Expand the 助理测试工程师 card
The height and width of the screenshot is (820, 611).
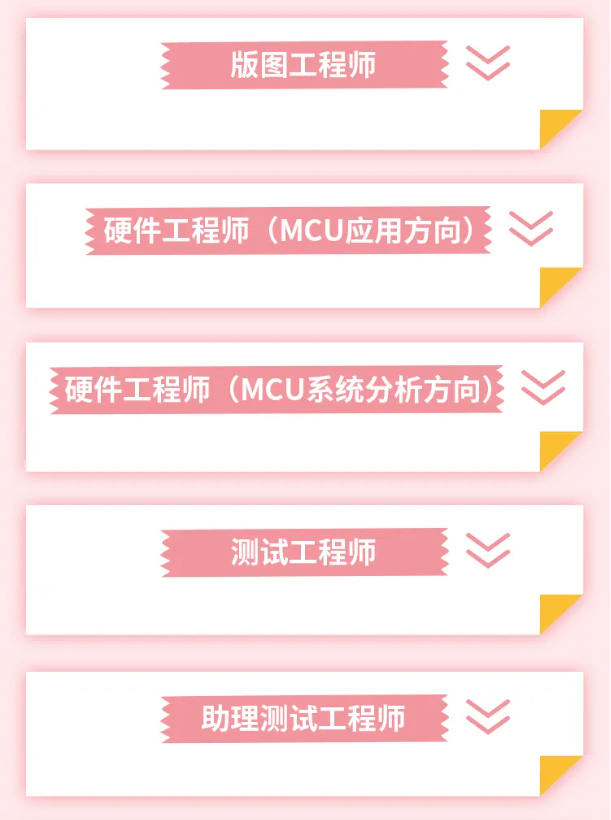[x=488, y=717]
